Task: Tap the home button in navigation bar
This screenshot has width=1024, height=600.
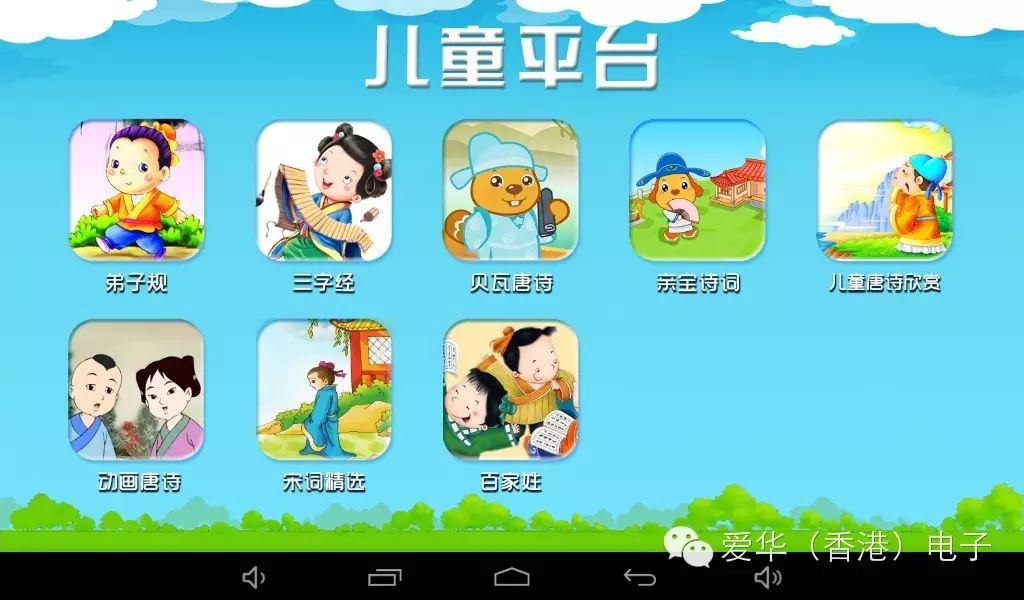Action: click(512, 577)
